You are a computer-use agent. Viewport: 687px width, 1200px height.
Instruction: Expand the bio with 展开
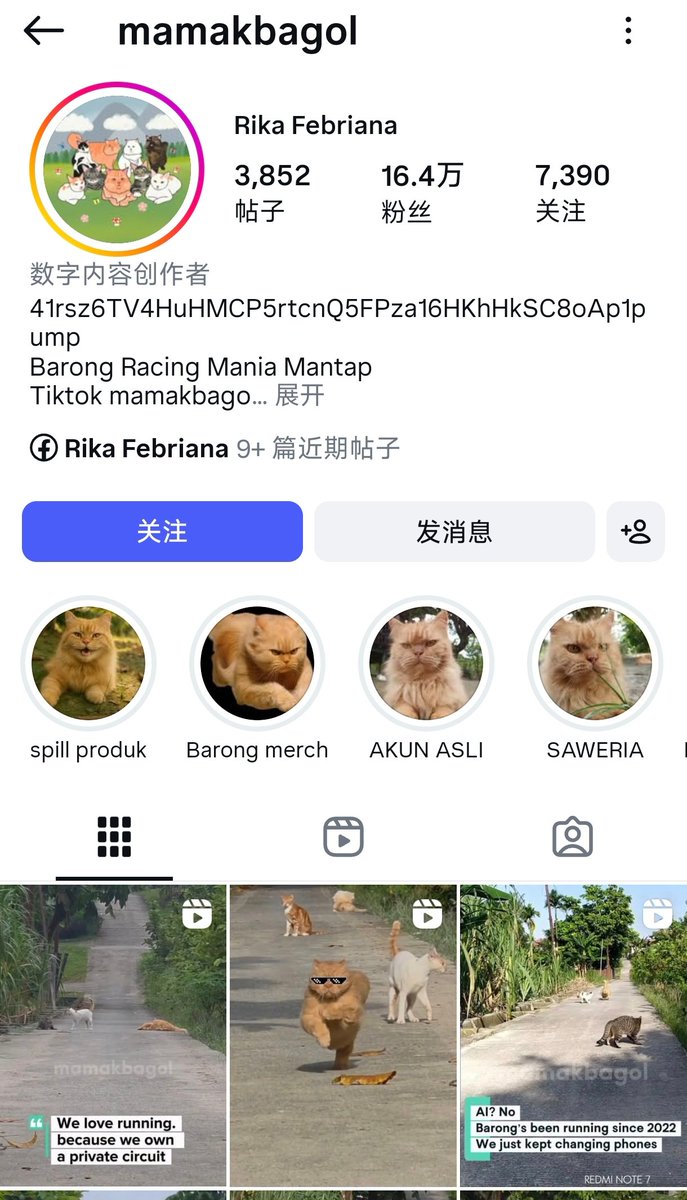300,395
